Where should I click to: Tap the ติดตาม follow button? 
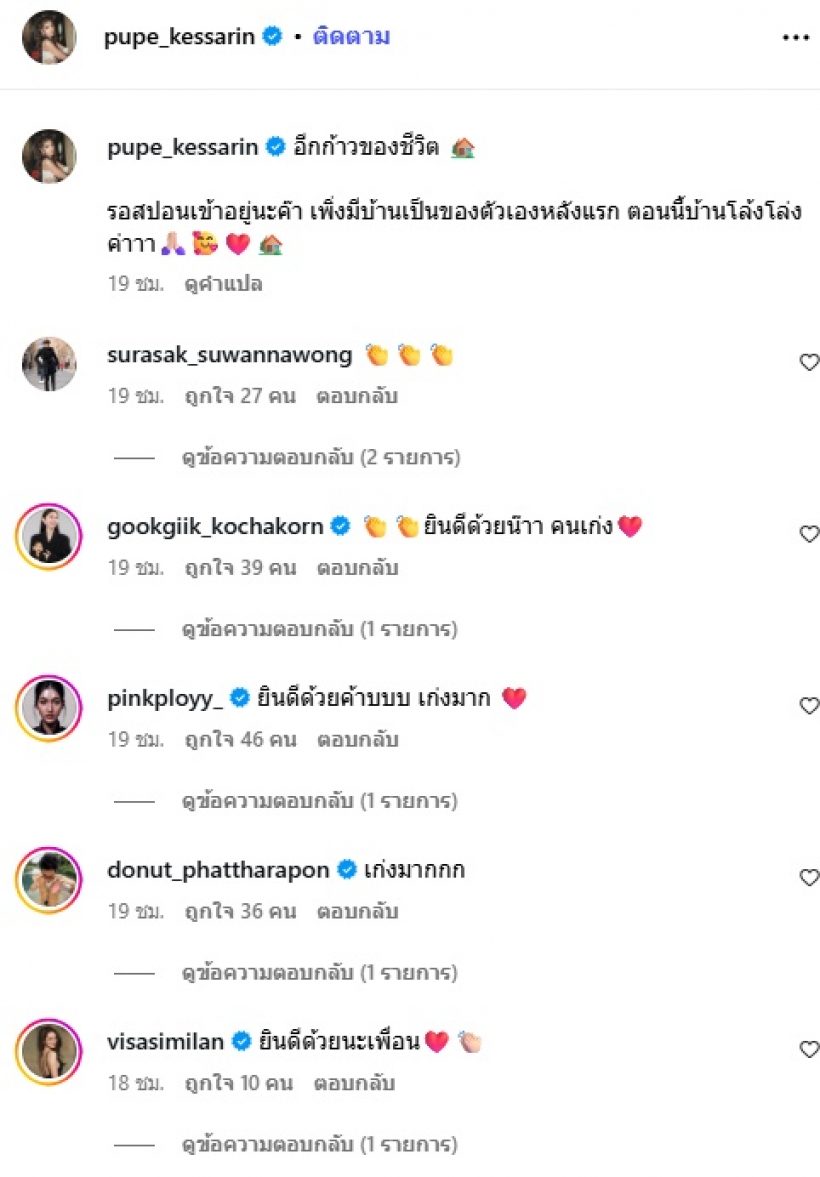pyautogui.click(x=351, y=37)
